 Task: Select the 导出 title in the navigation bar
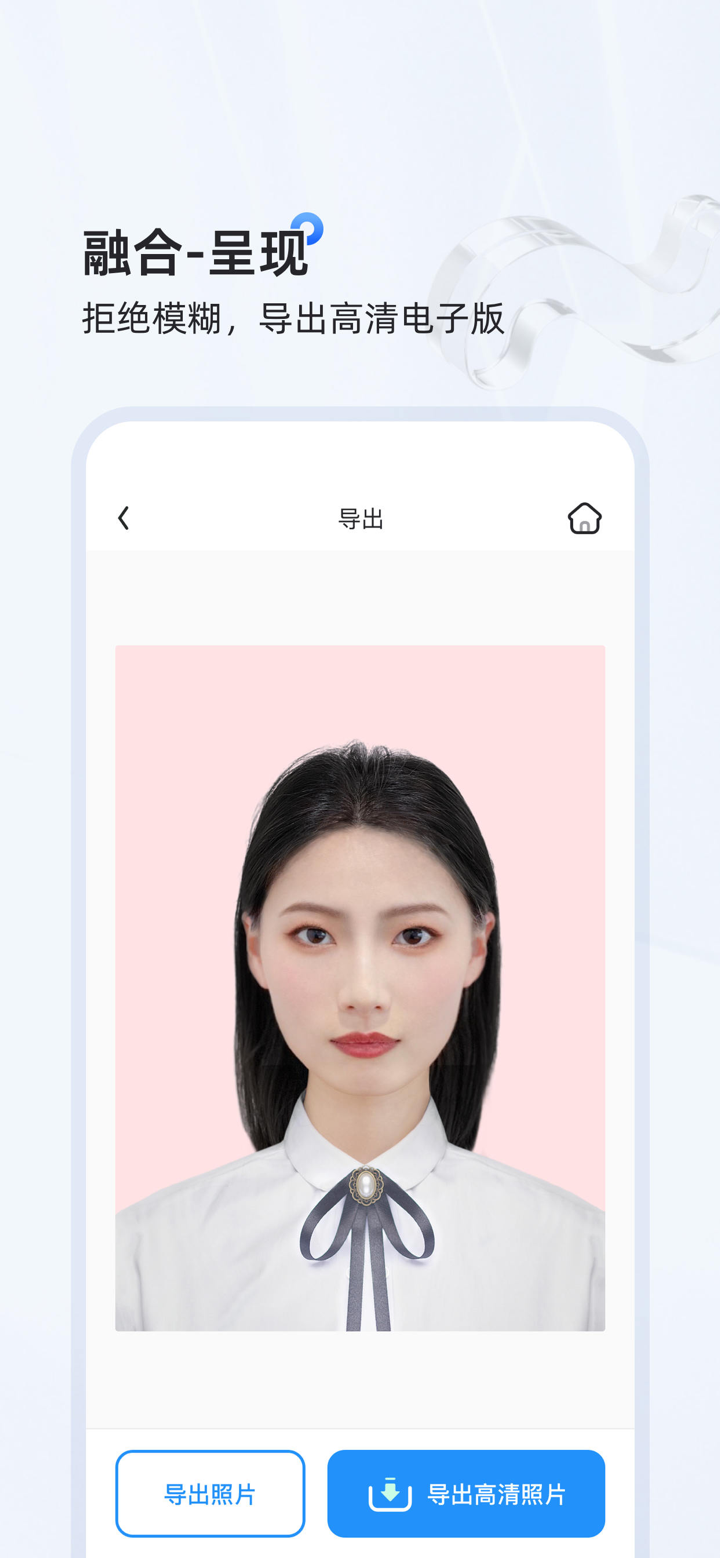click(361, 517)
